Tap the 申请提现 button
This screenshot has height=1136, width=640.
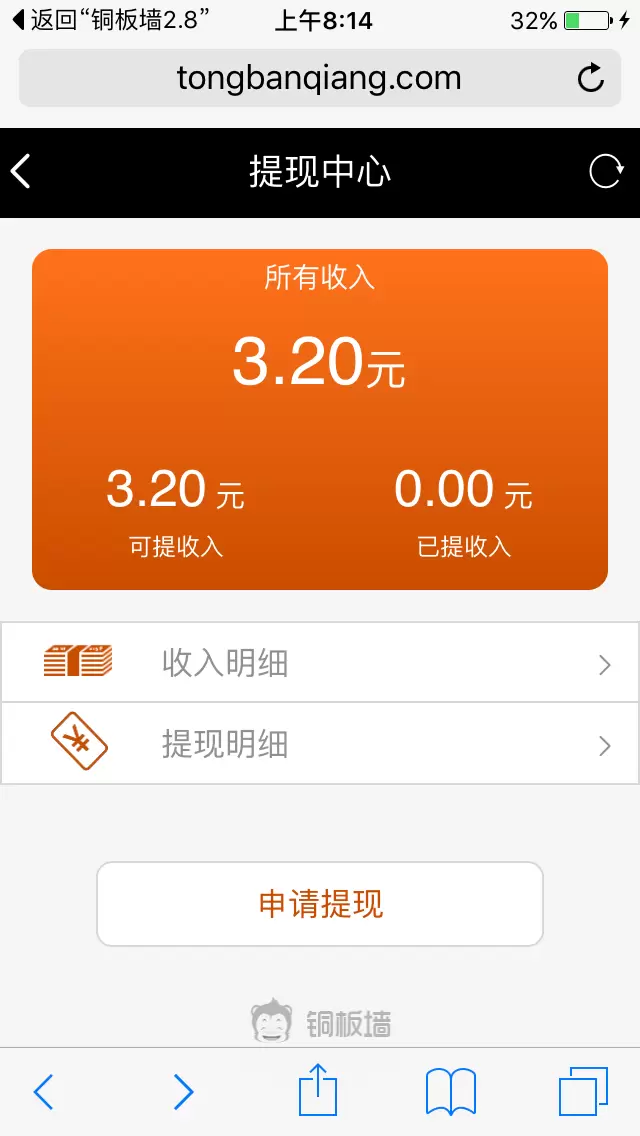320,904
